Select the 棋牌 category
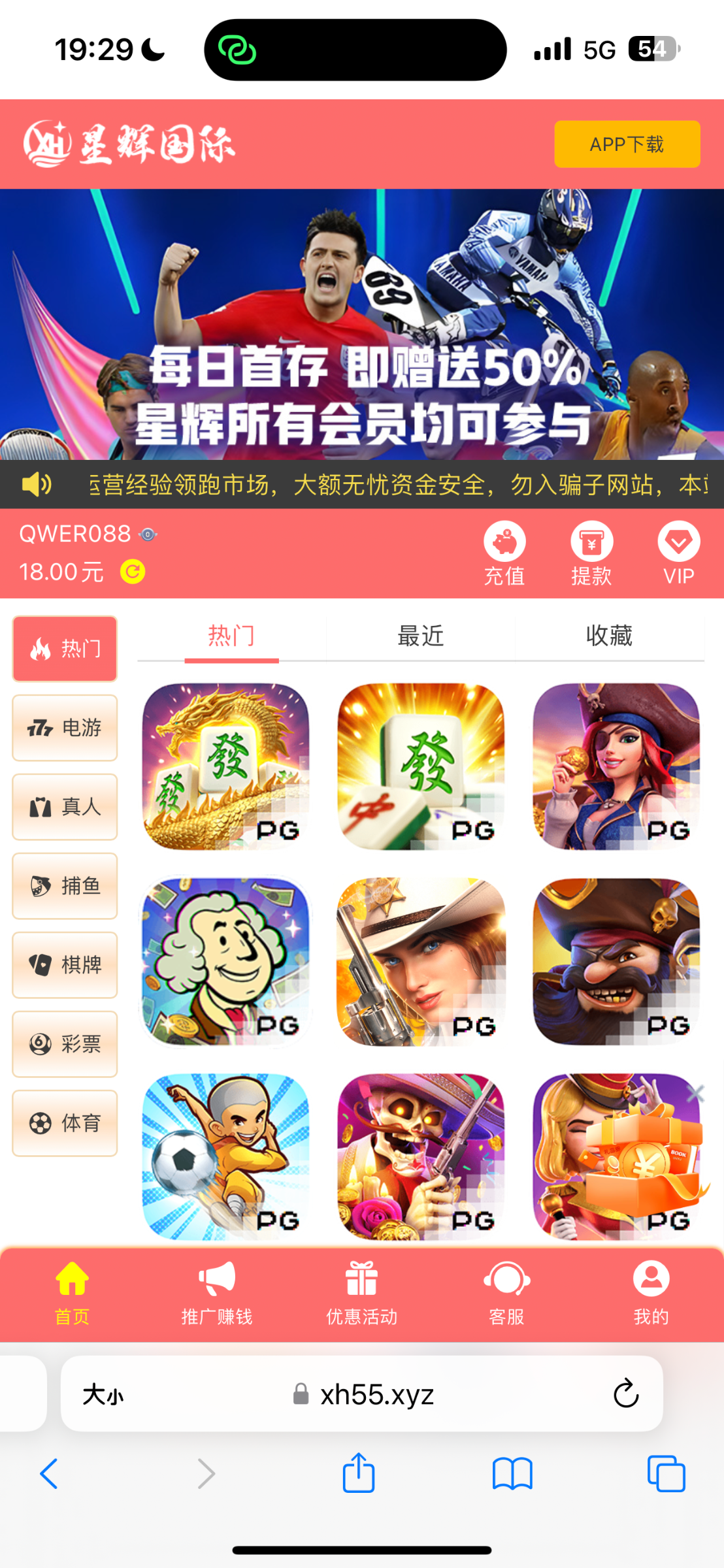The image size is (724, 1568). click(65, 964)
